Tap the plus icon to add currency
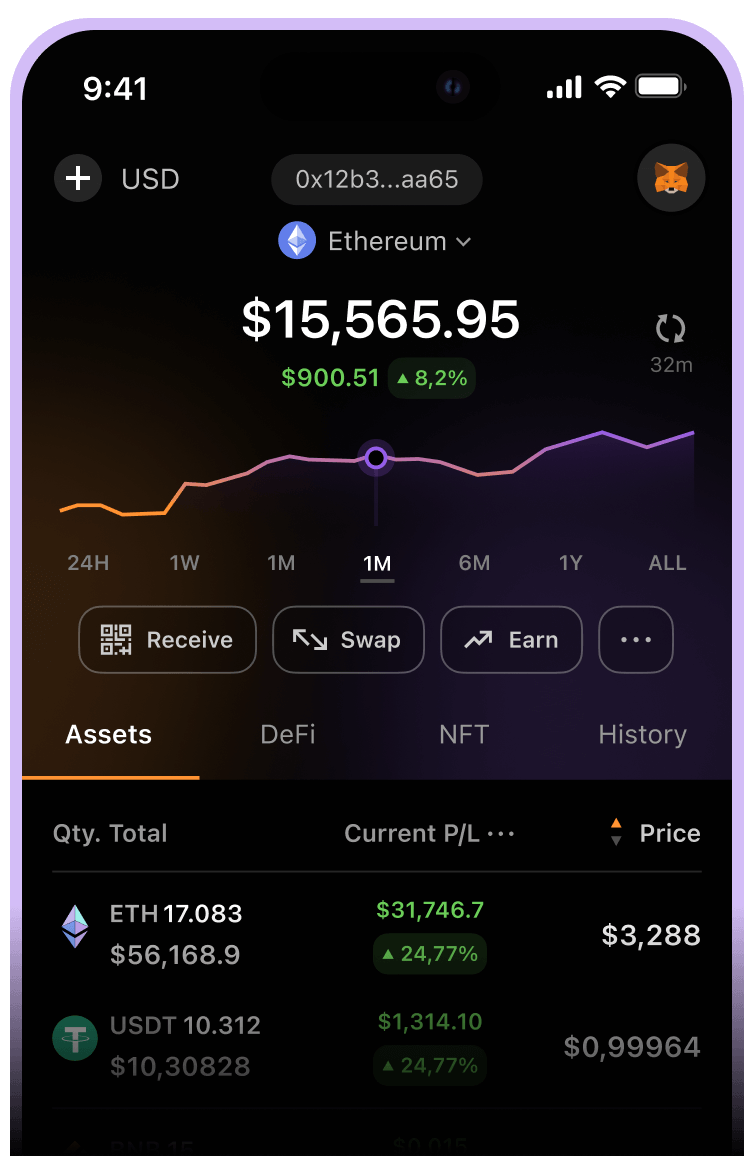Screen dimensions: 756x1156 (x=78, y=178)
